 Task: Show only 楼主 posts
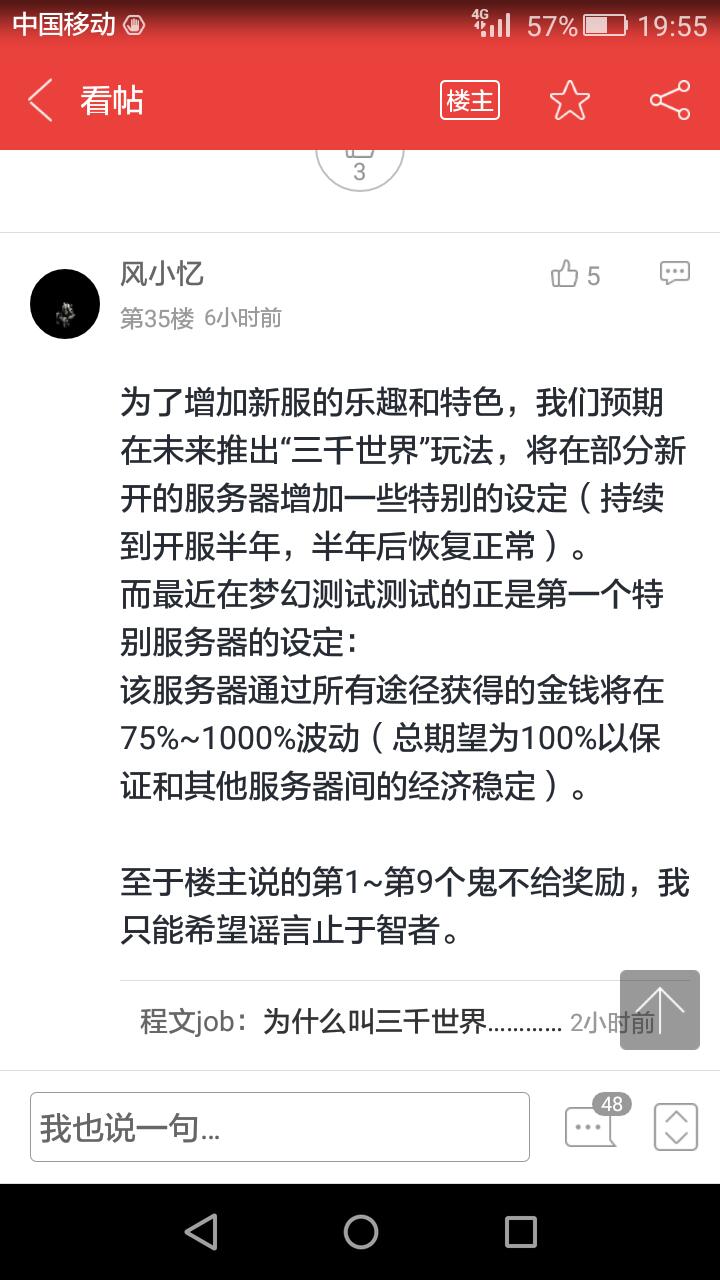[470, 101]
